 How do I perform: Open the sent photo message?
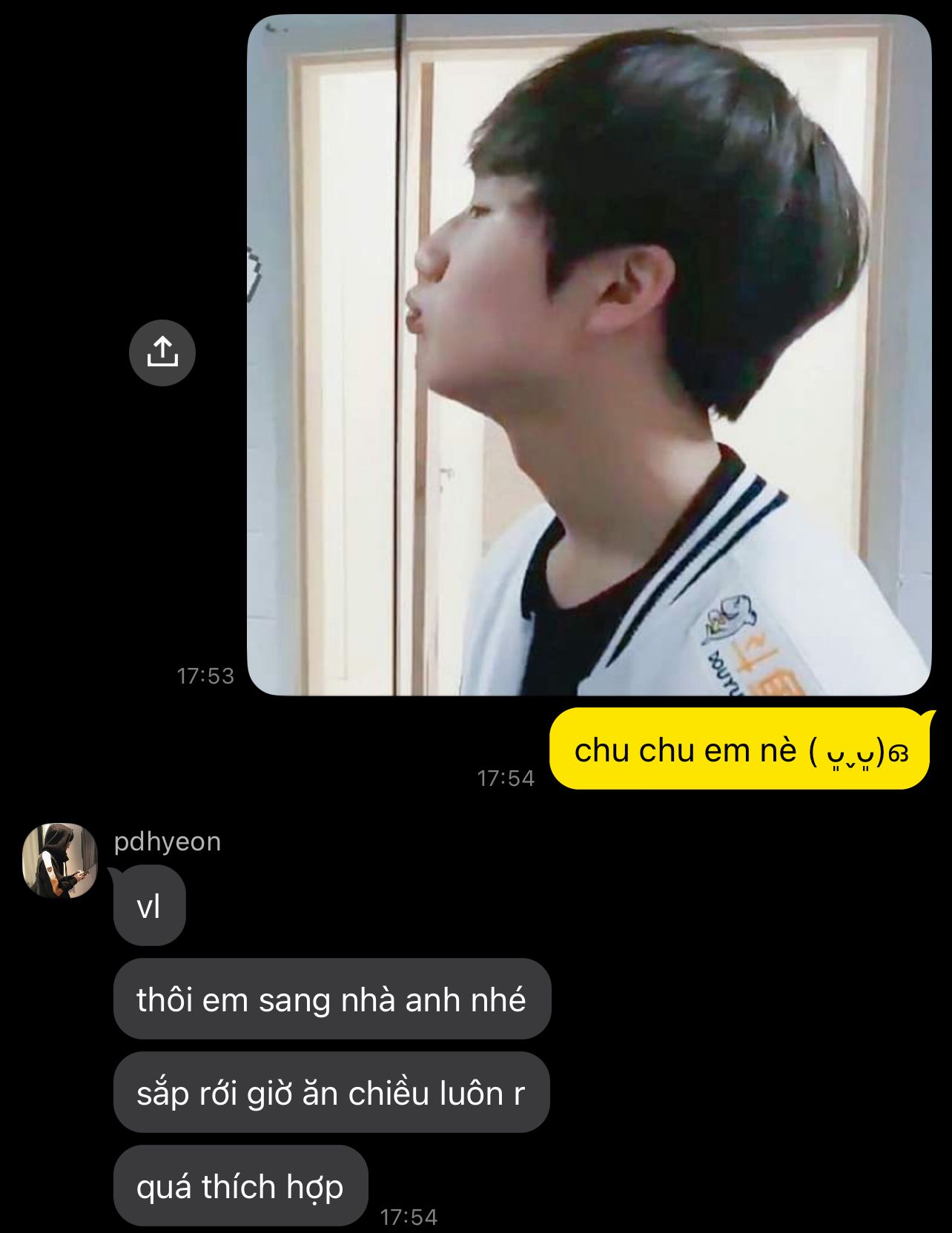[x=589, y=355]
